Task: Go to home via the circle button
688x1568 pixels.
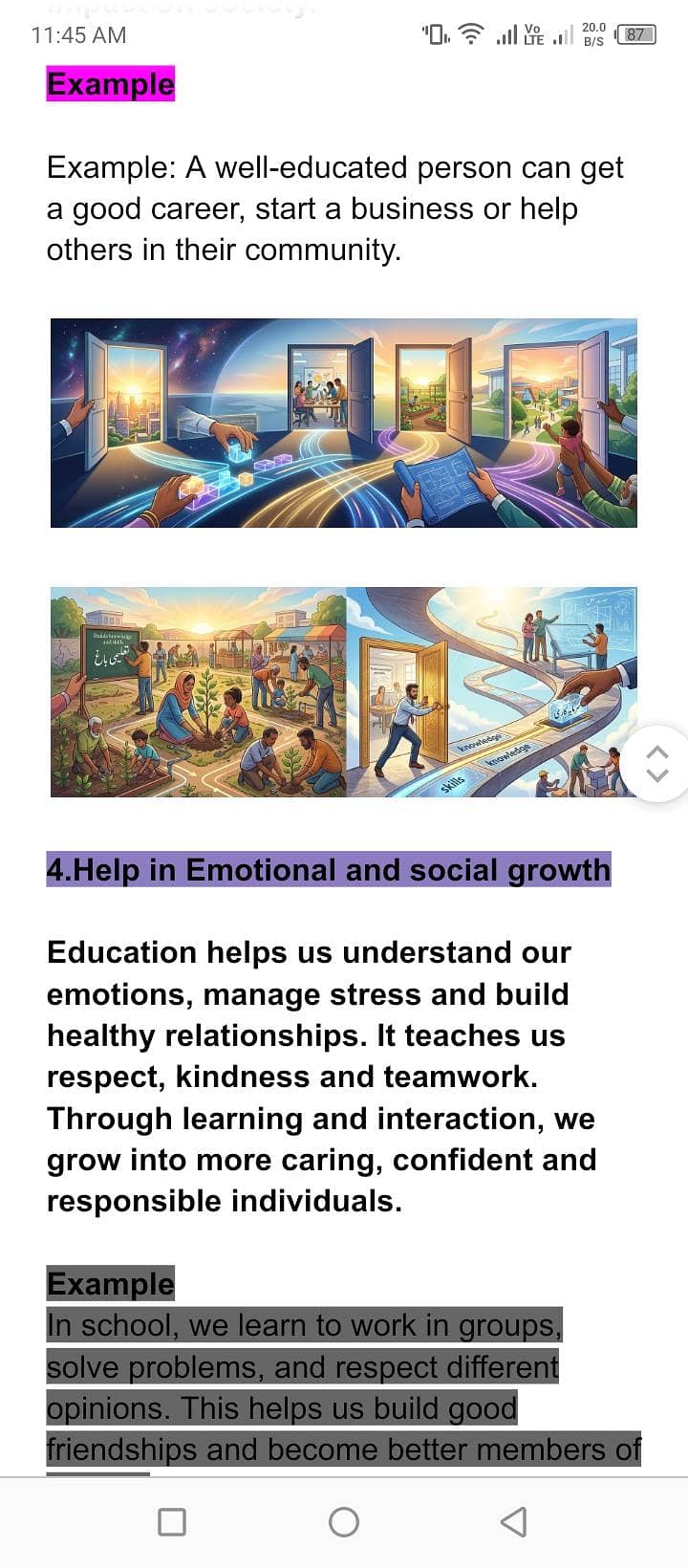Action: click(344, 1521)
